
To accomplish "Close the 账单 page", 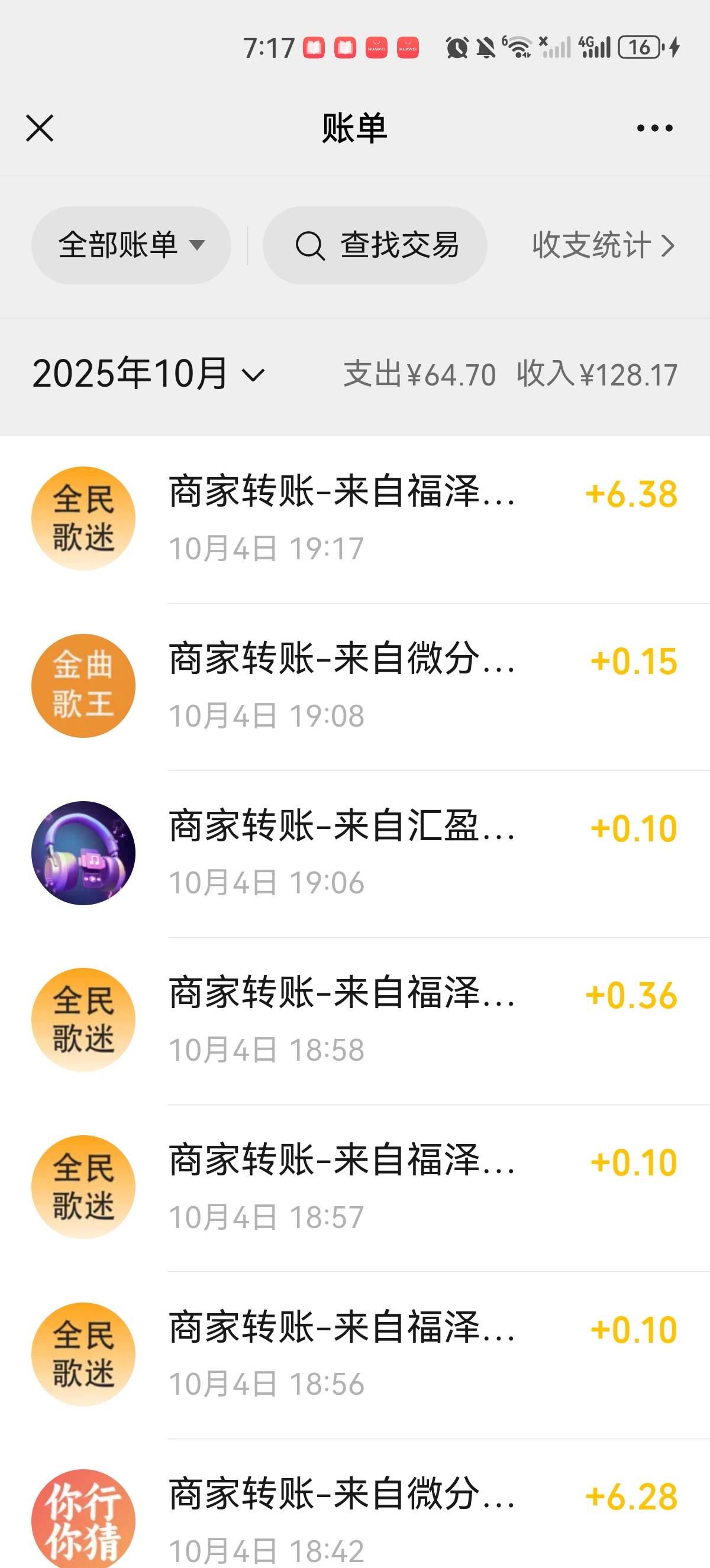I will click(x=40, y=128).
